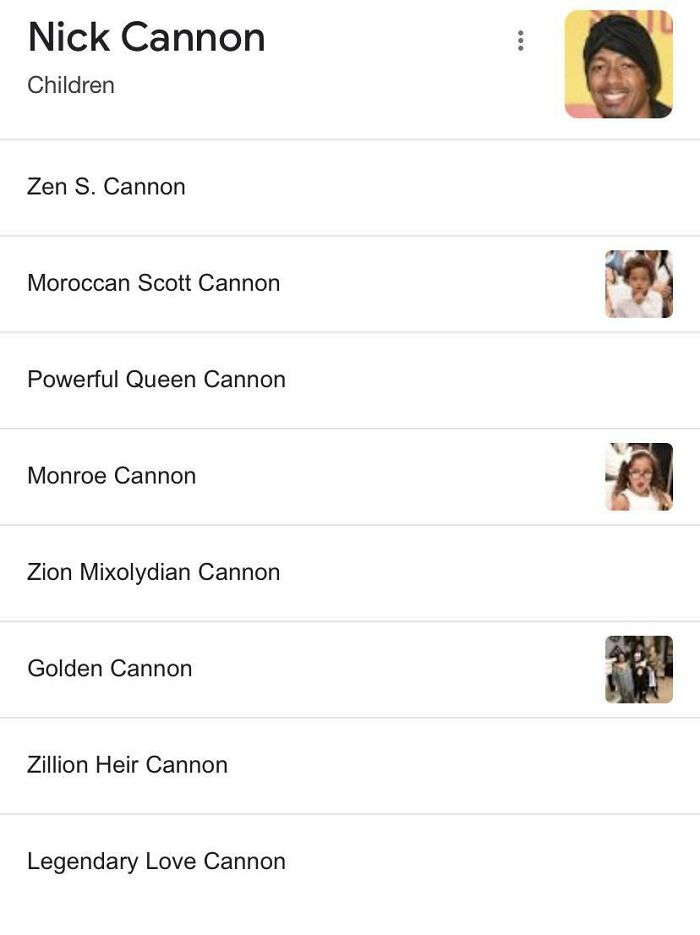The image size is (700, 935).
Task: Choose Zion Mixolydian Cannon
Action: pos(153,572)
